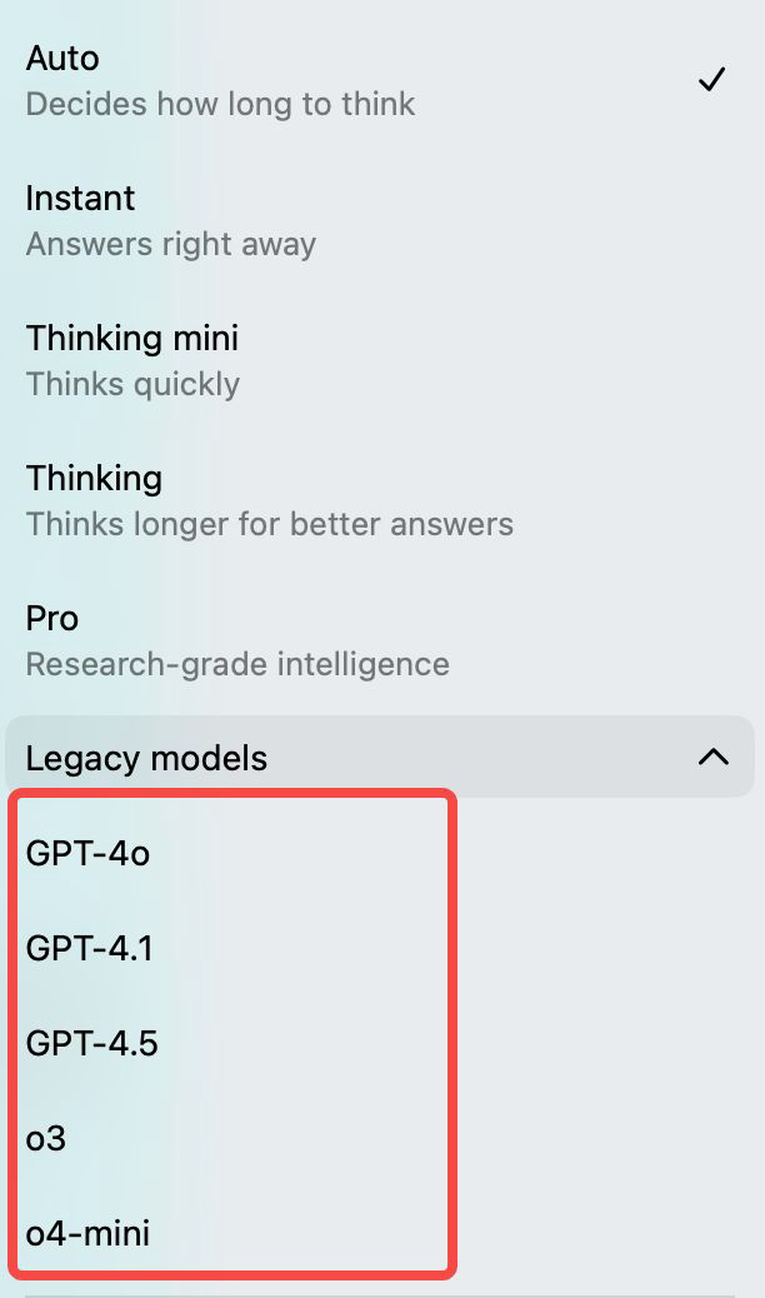
Task: Select the o4-mini model
Action: [88, 1233]
